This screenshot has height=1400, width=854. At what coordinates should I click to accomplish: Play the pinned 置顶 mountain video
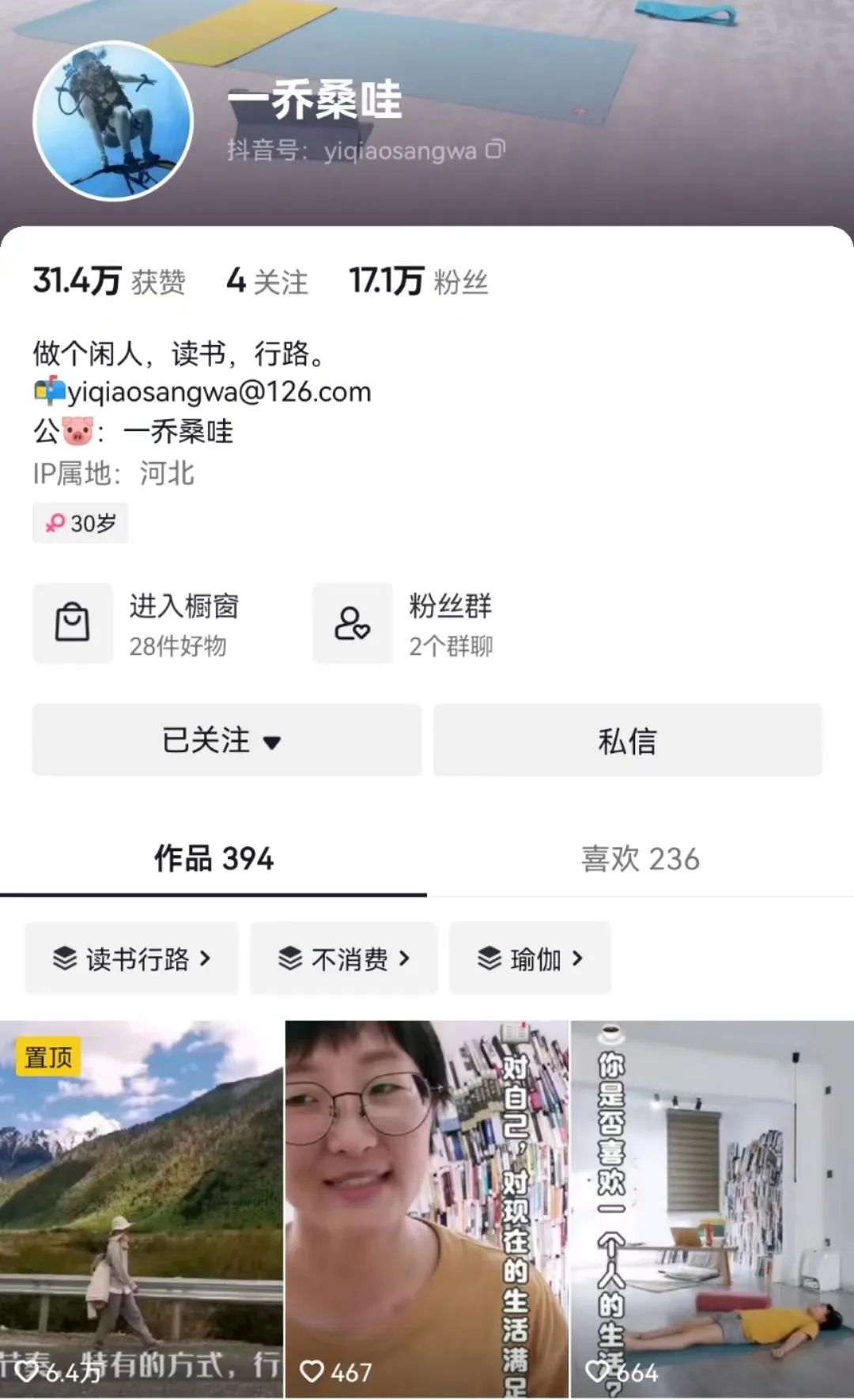pyautogui.click(x=142, y=1210)
